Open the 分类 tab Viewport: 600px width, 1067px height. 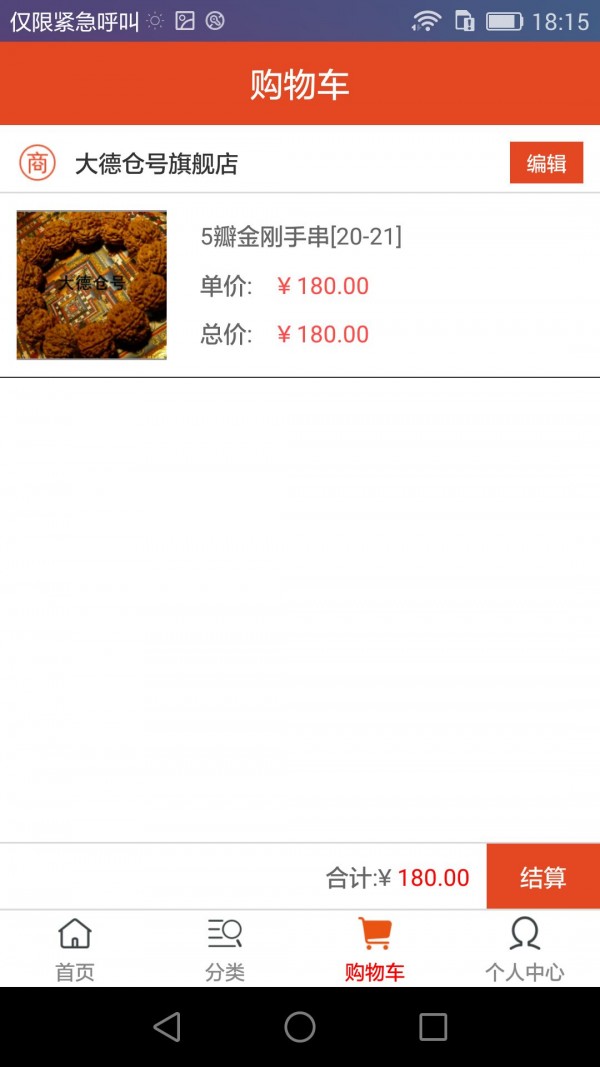tap(225, 949)
